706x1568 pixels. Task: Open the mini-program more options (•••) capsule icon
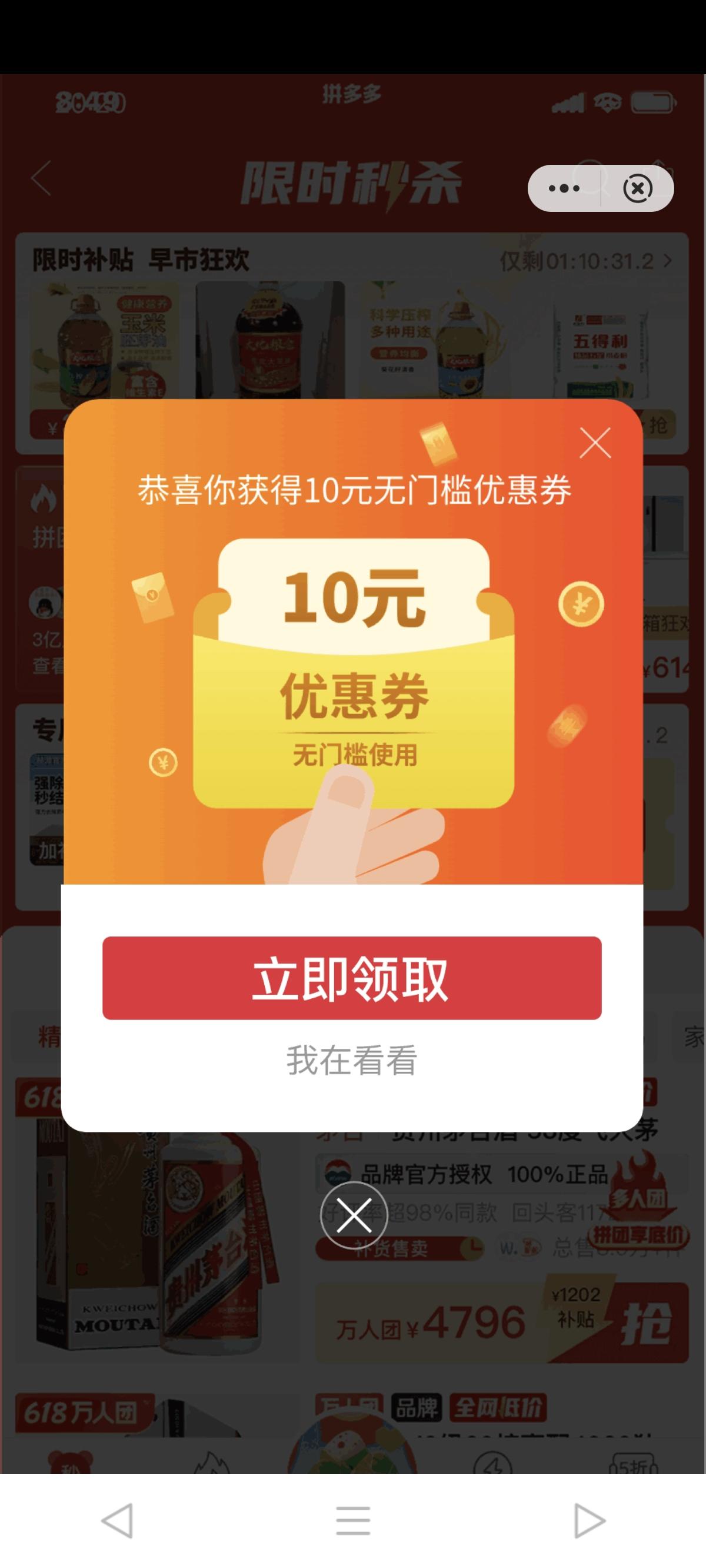[564, 189]
